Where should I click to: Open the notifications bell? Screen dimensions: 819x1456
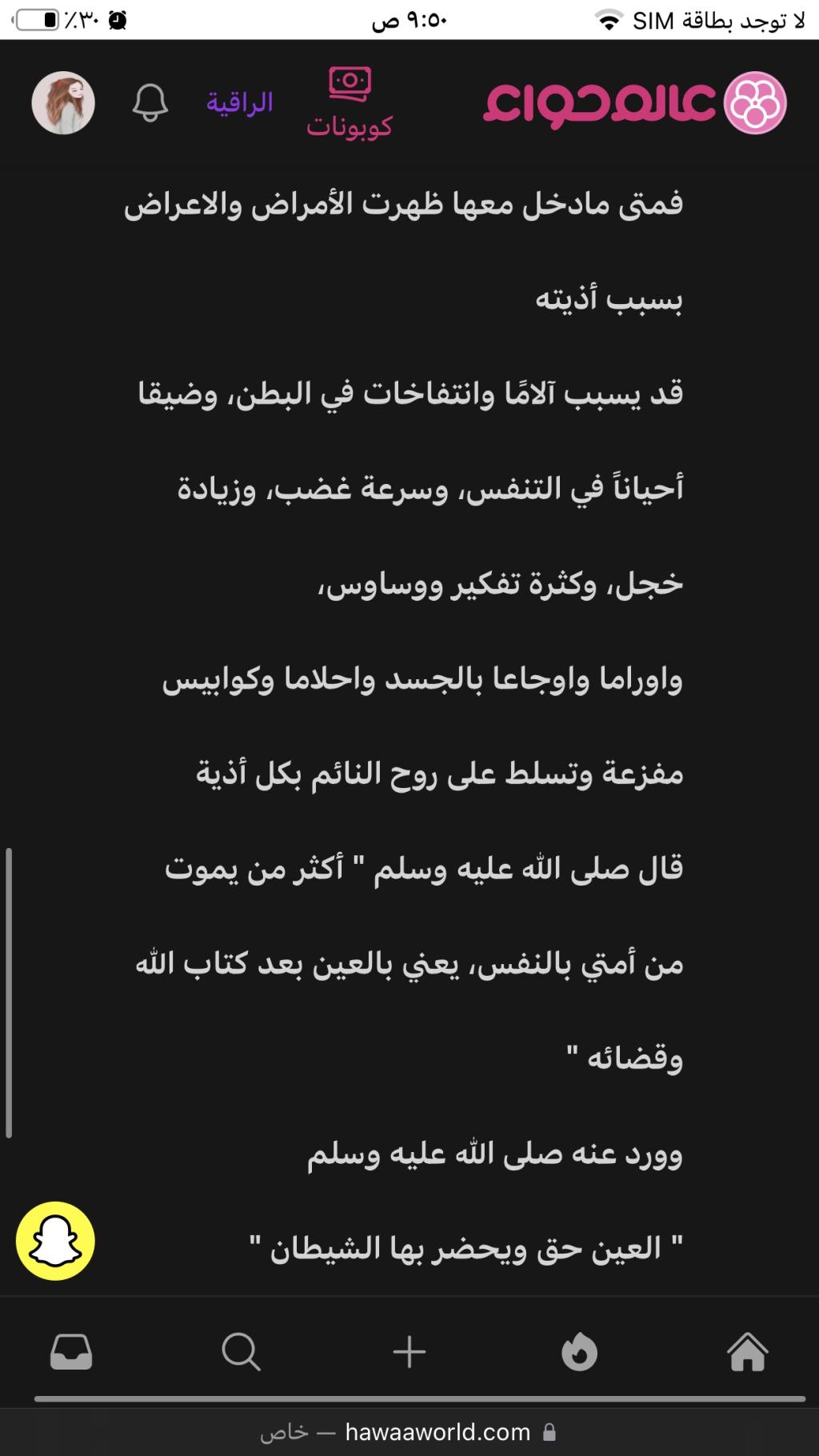click(150, 103)
